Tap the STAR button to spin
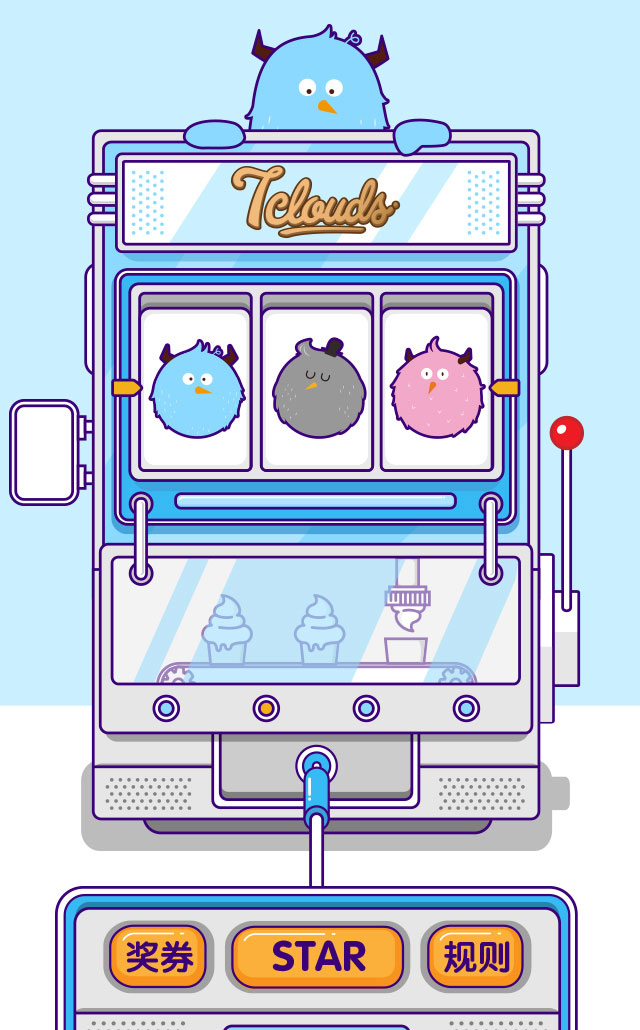The image size is (640, 1030). click(318, 957)
